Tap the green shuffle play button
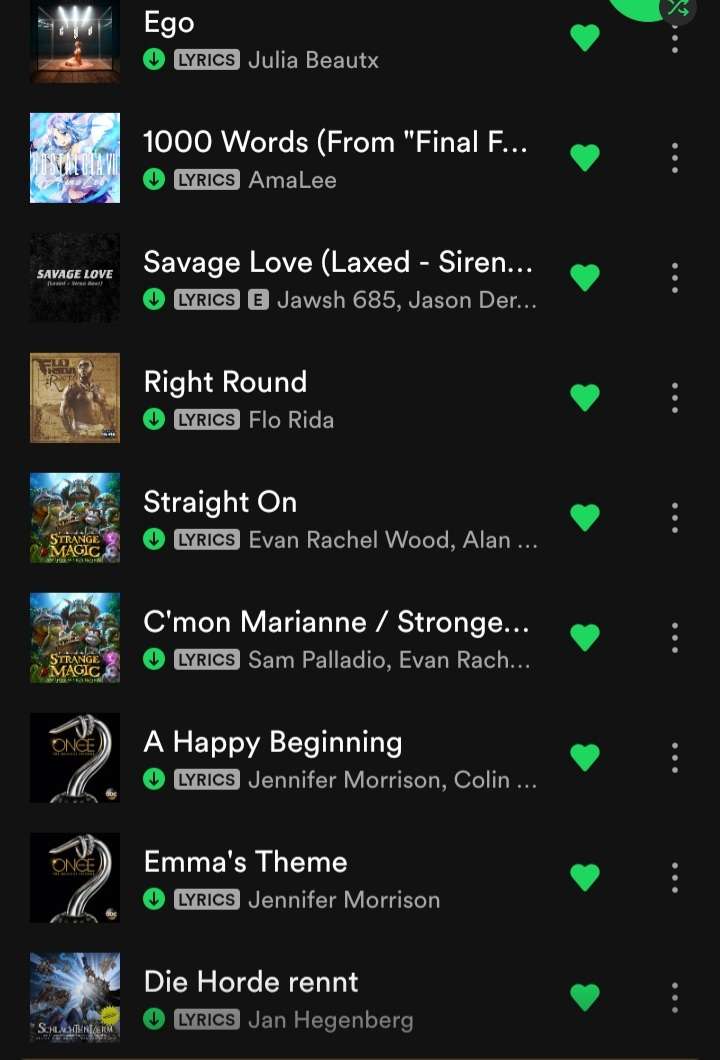The width and height of the screenshot is (720, 1060). [x=645, y=6]
